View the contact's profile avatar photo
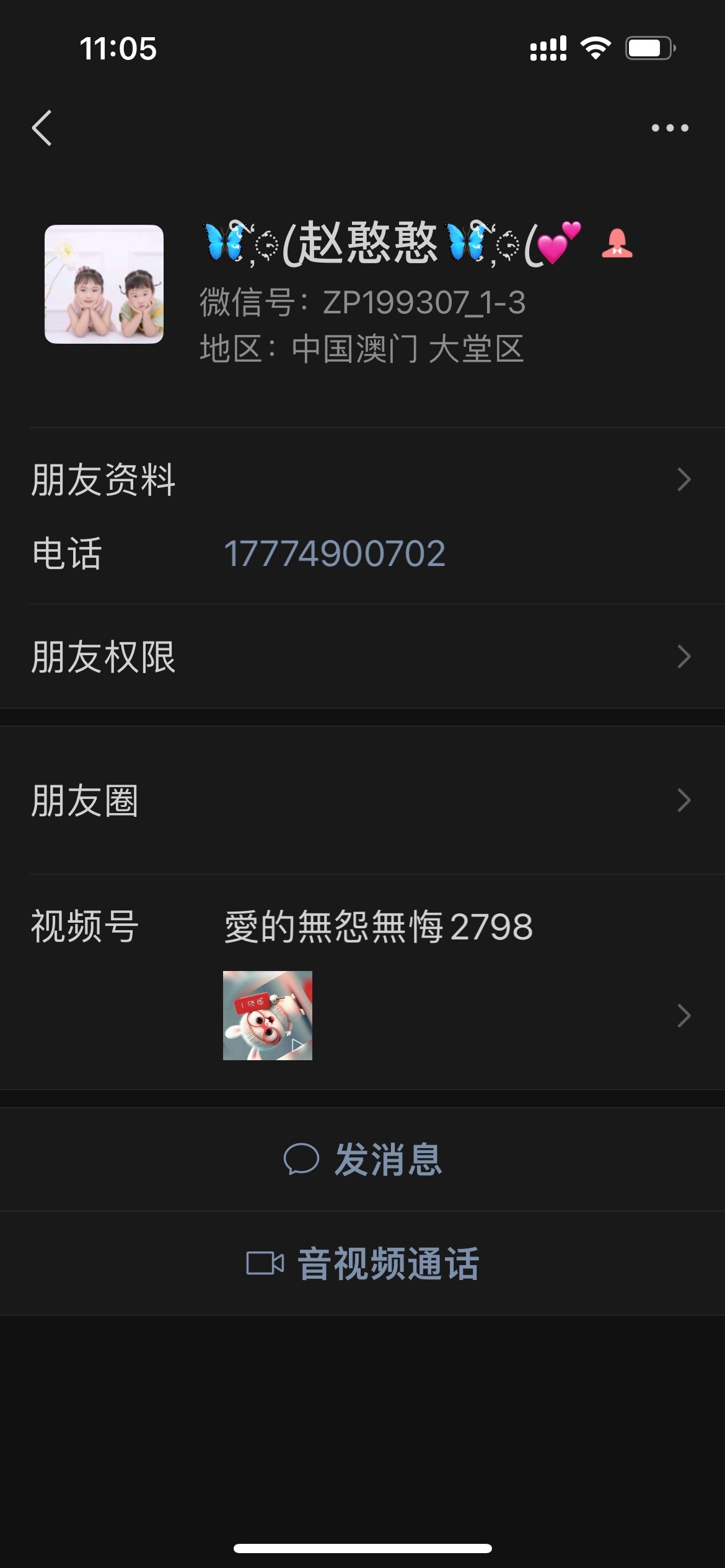Viewport: 725px width, 1568px height. pyautogui.click(x=104, y=284)
